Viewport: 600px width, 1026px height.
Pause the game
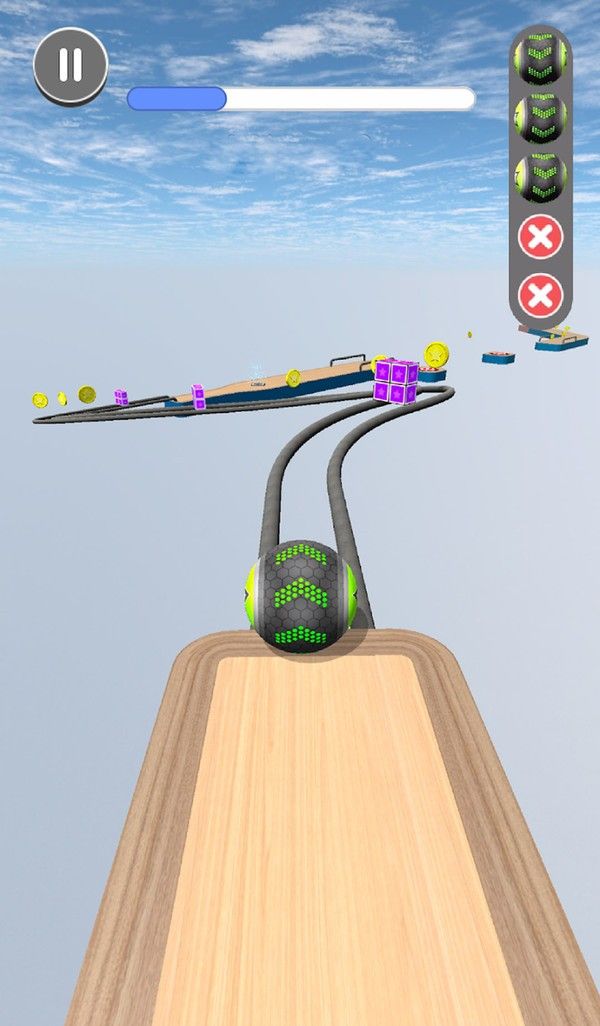(70, 65)
